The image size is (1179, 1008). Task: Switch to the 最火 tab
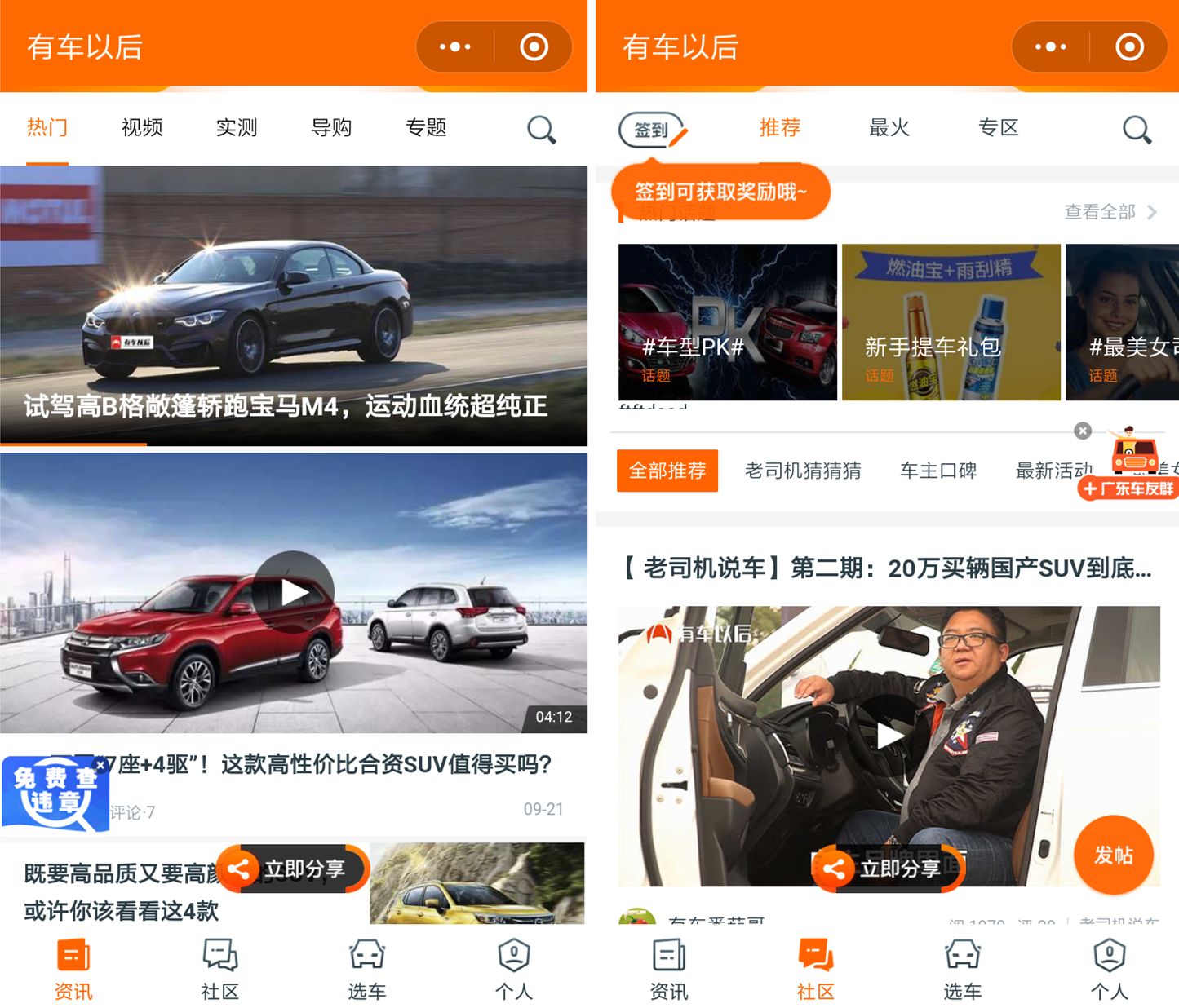(889, 127)
